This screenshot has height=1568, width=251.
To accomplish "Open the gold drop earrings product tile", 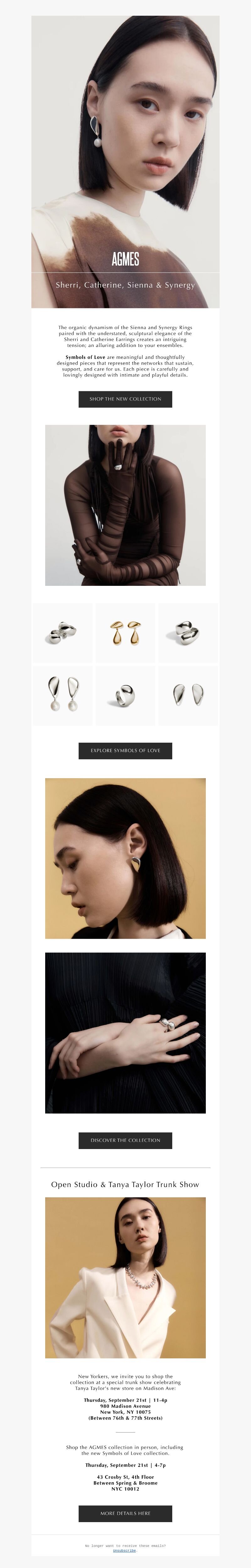I will [x=125, y=632].
